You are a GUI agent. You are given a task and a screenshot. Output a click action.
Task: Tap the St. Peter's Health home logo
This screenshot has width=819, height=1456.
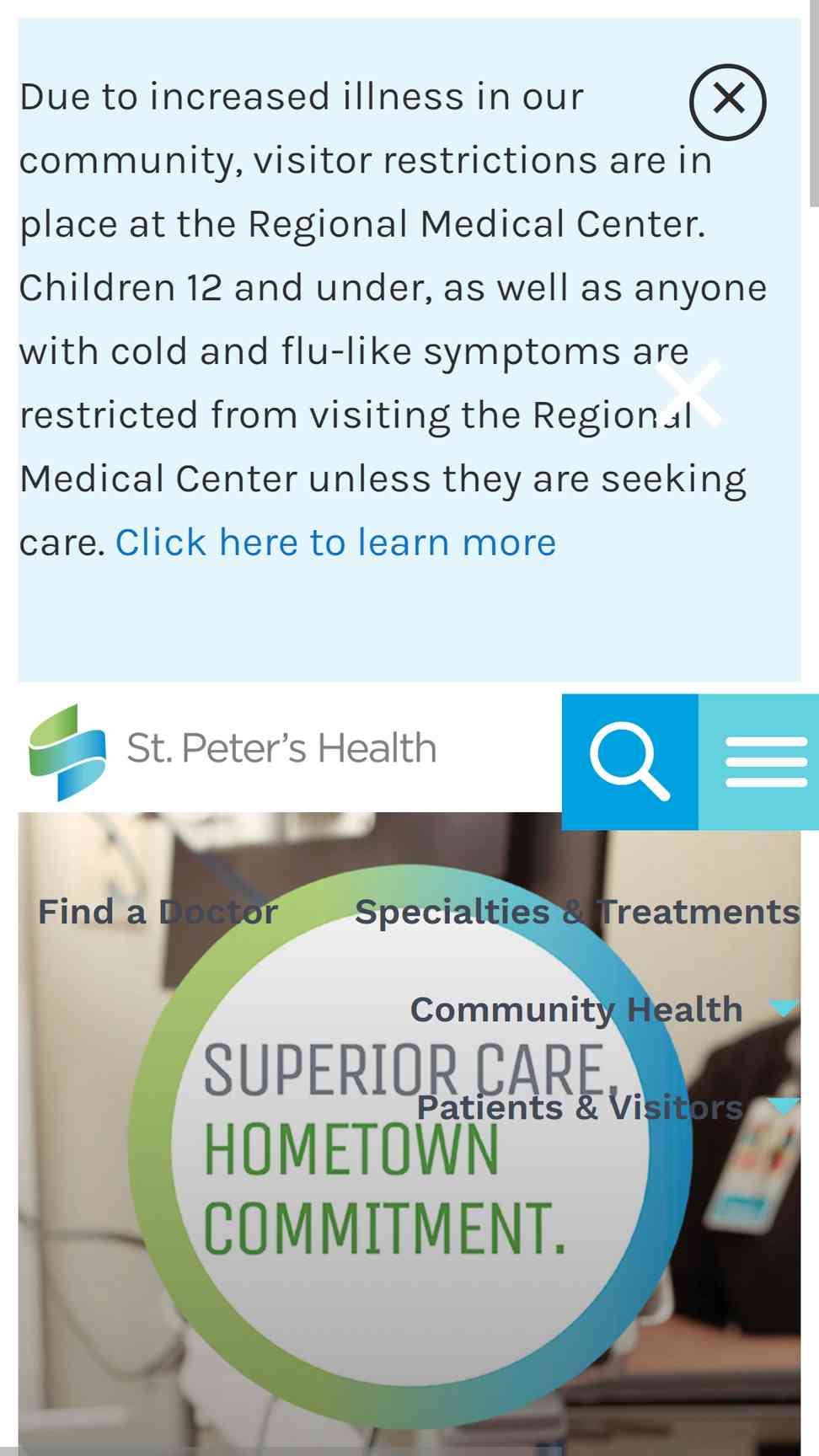pos(233,751)
